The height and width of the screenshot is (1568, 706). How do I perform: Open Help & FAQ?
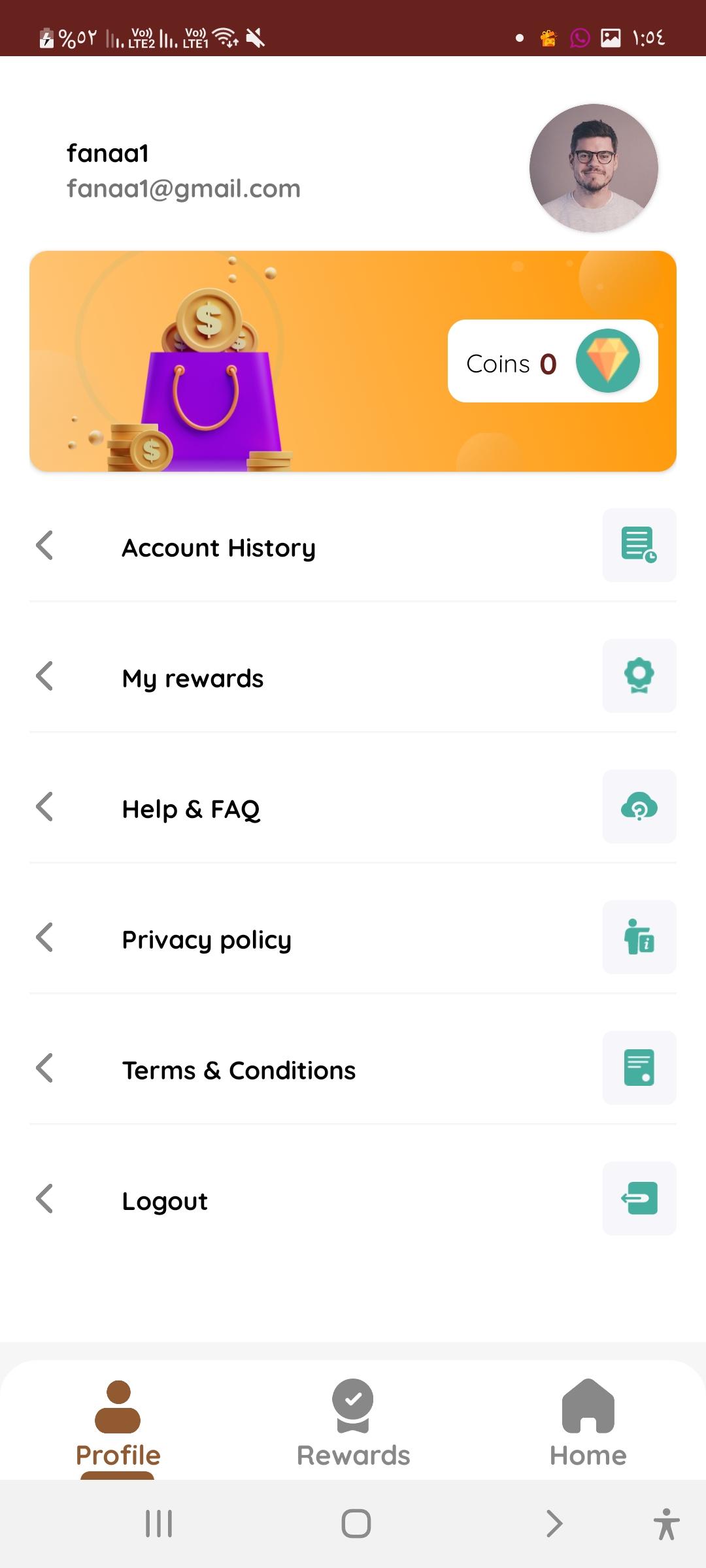353,807
